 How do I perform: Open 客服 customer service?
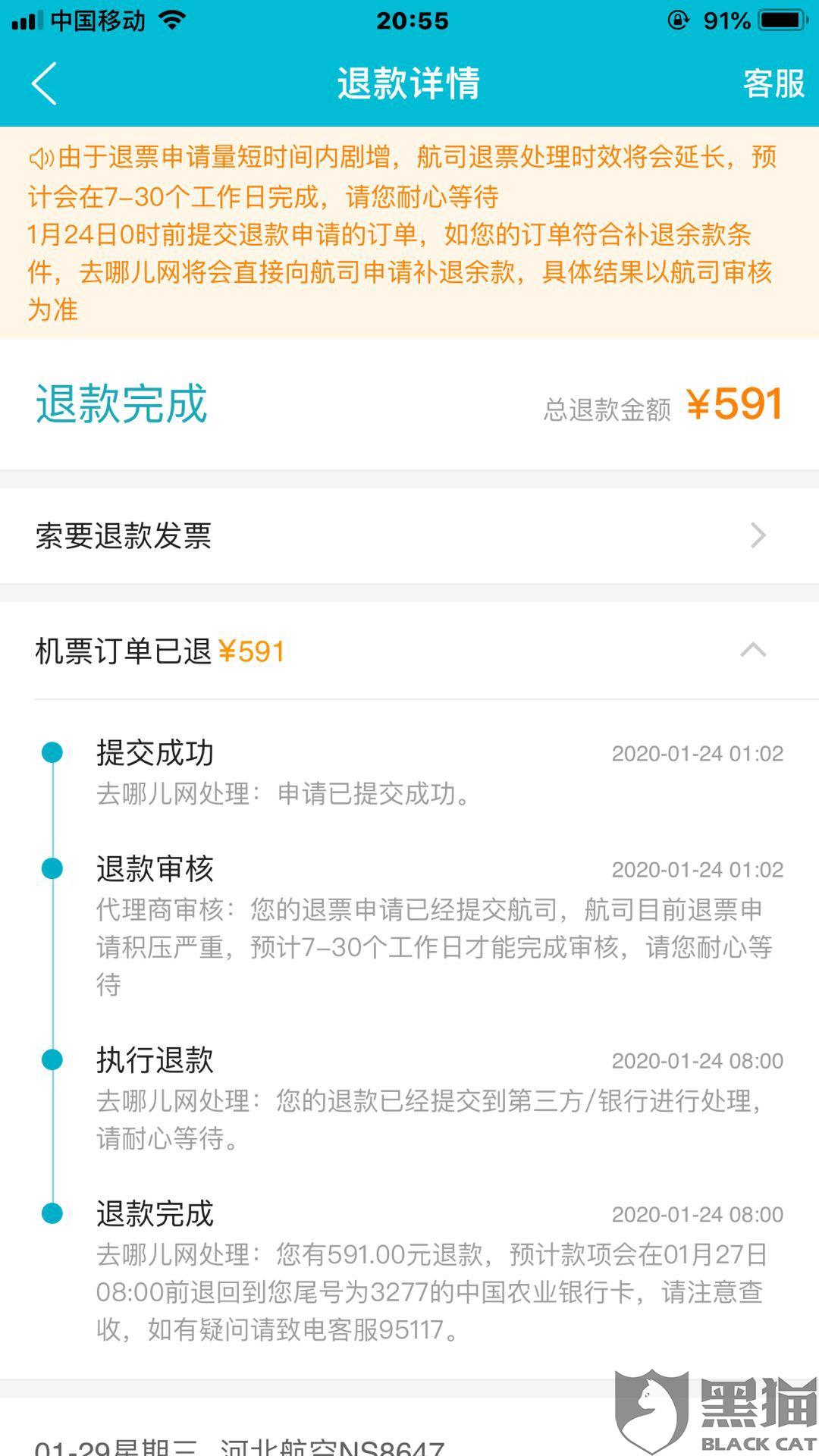coord(773,83)
